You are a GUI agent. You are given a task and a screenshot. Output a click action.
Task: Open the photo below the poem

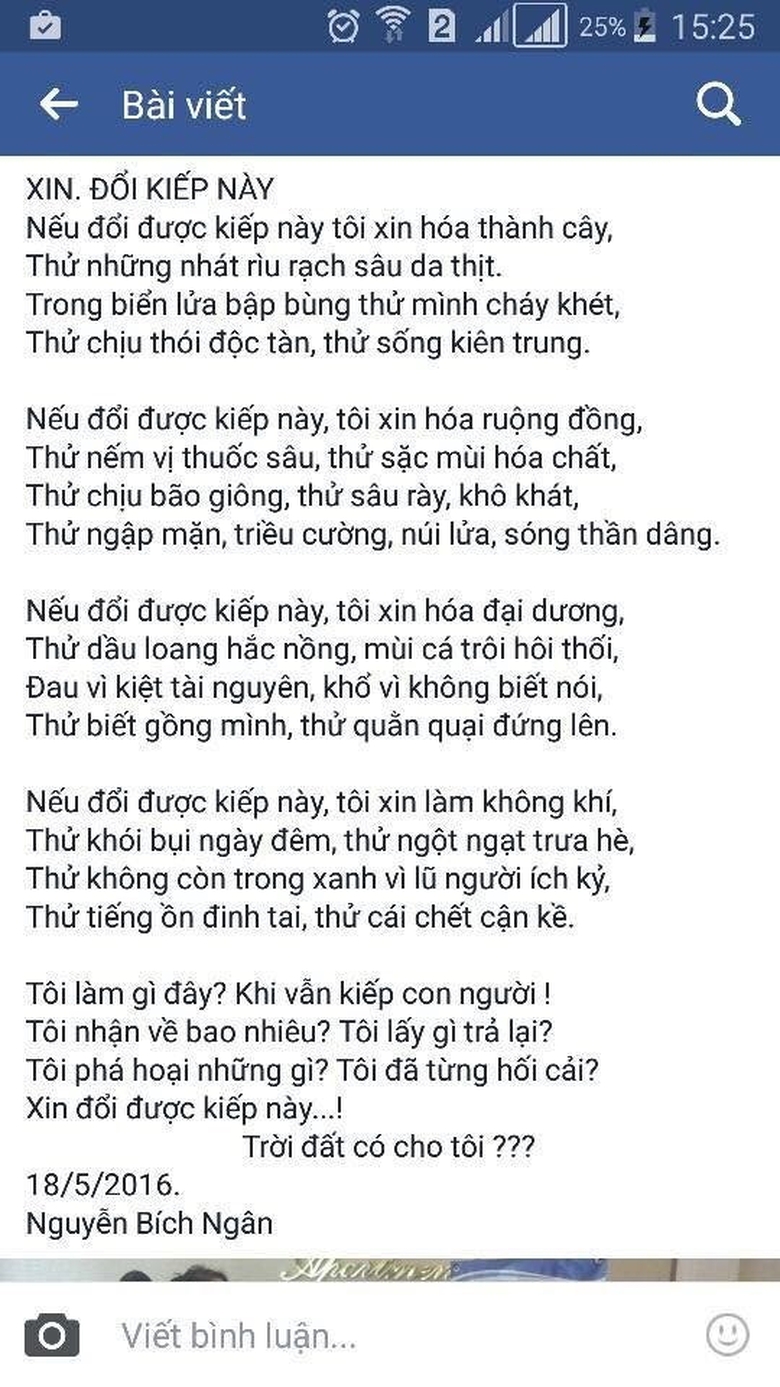point(390,1270)
